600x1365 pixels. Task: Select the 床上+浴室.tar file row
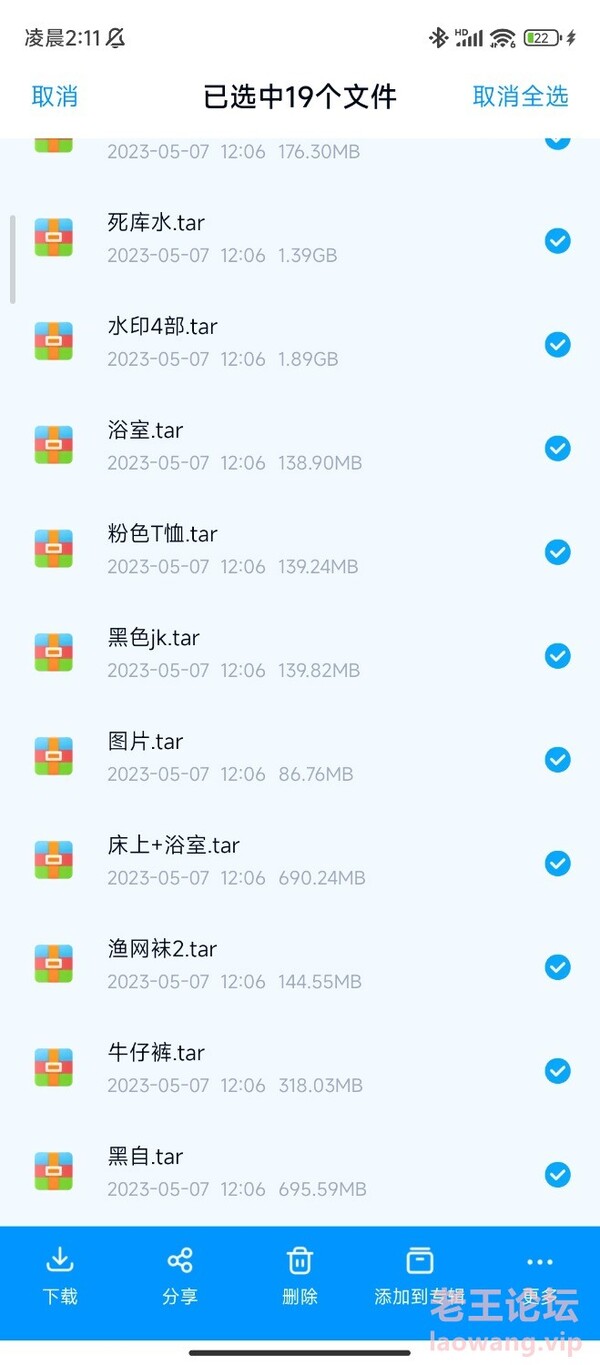point(300,861)
